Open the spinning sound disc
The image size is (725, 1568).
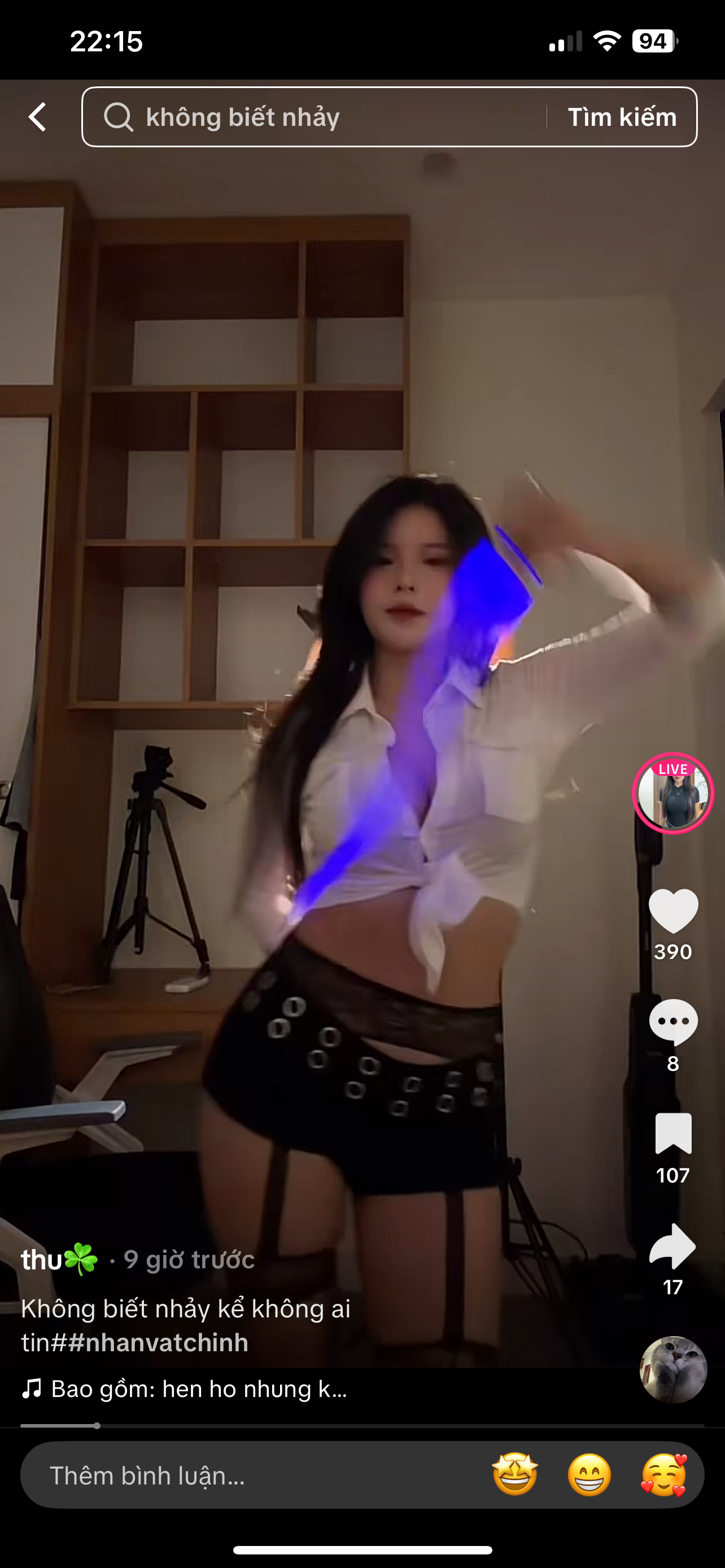point(672,1369)
